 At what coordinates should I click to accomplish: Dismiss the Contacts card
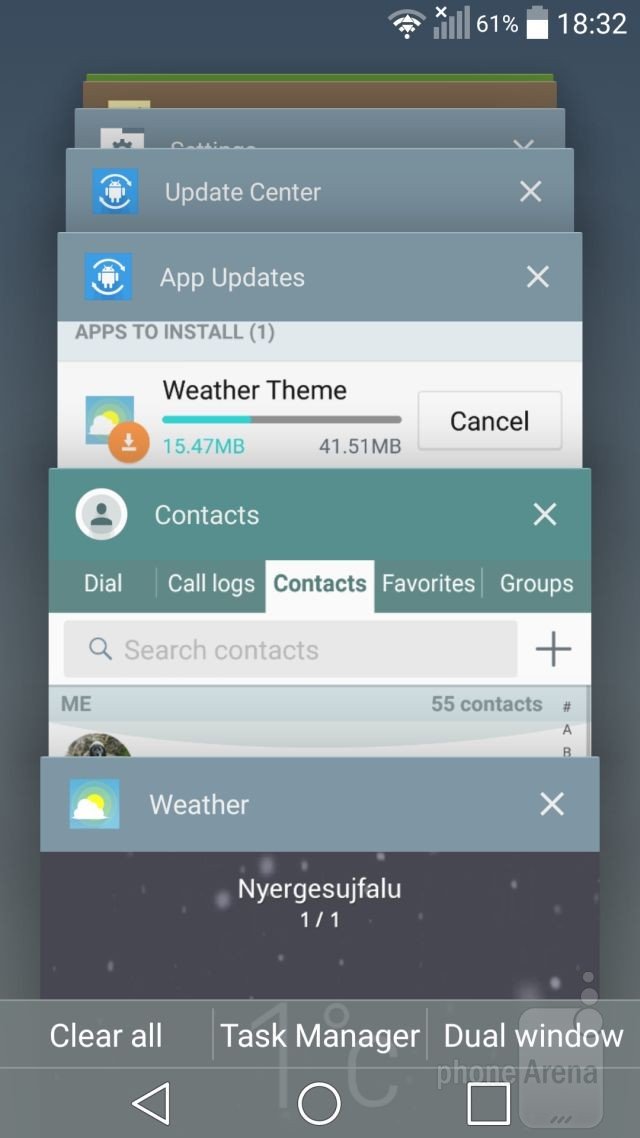[x=545, y=515]
